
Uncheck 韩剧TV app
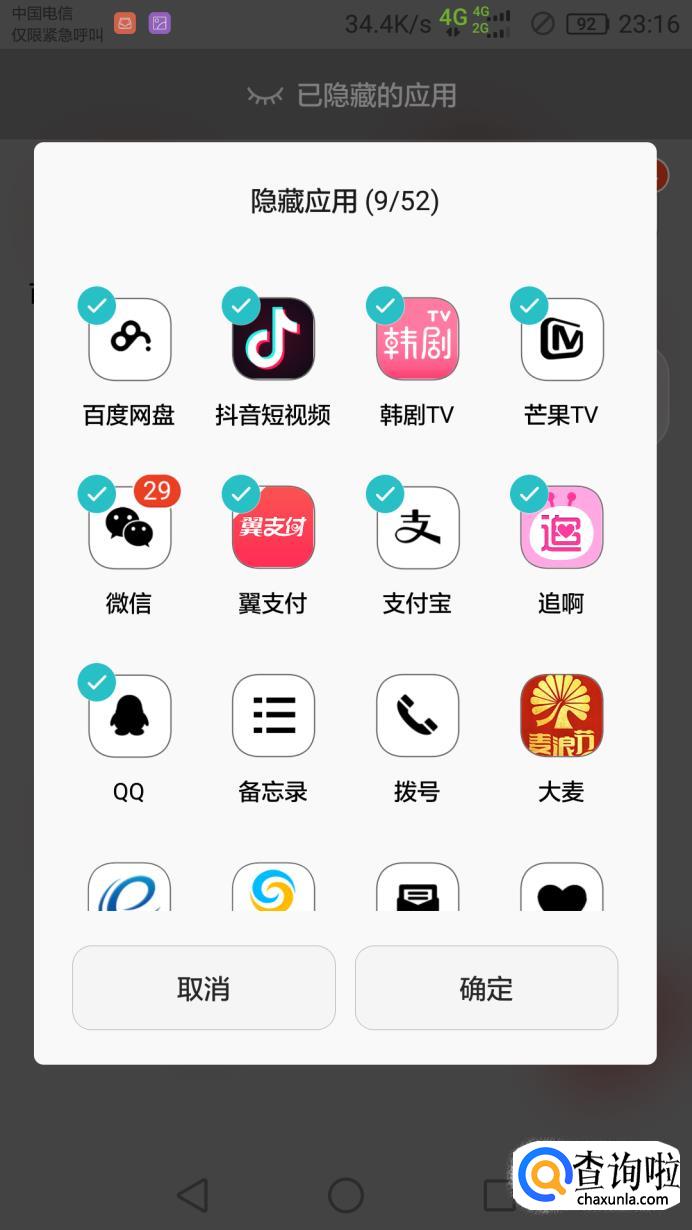pos(417,340)
